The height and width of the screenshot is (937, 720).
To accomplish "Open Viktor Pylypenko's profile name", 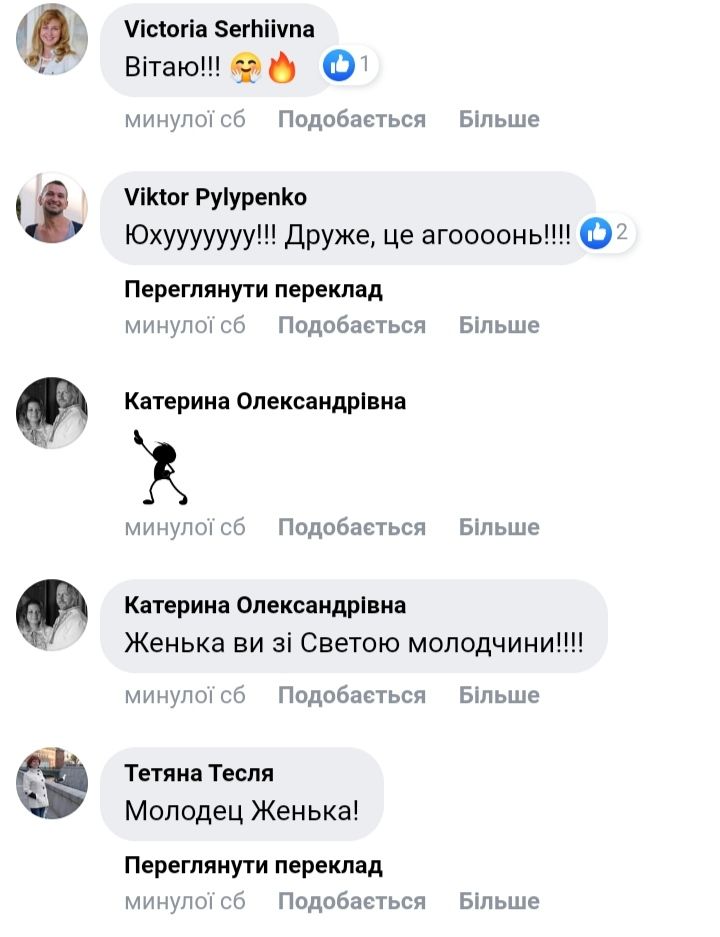I will click(x=215, y=197).
